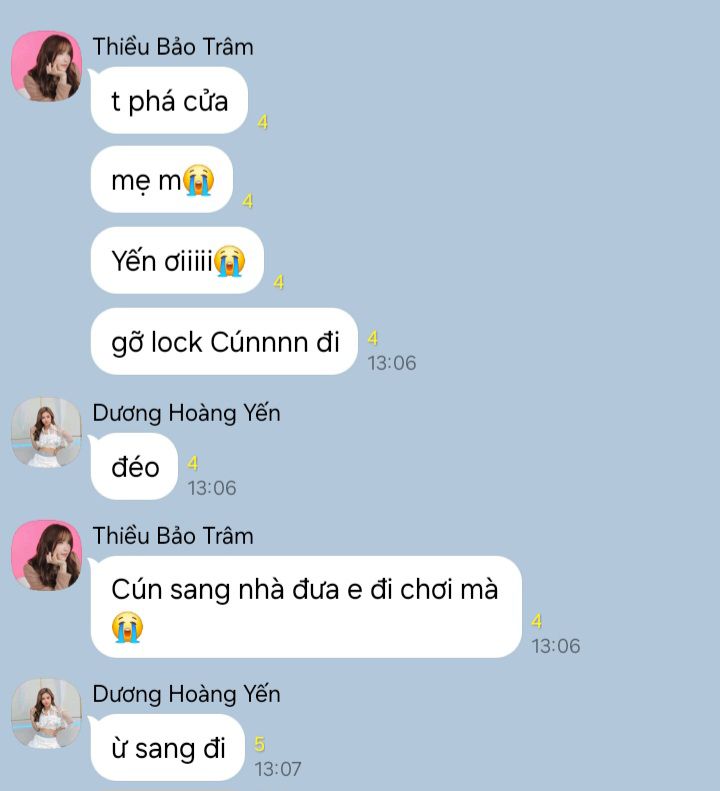Open Dương Hoàng Yến's avatar beside "đéo" message
The width and height of the screenshot is (720, 791).
46,432
